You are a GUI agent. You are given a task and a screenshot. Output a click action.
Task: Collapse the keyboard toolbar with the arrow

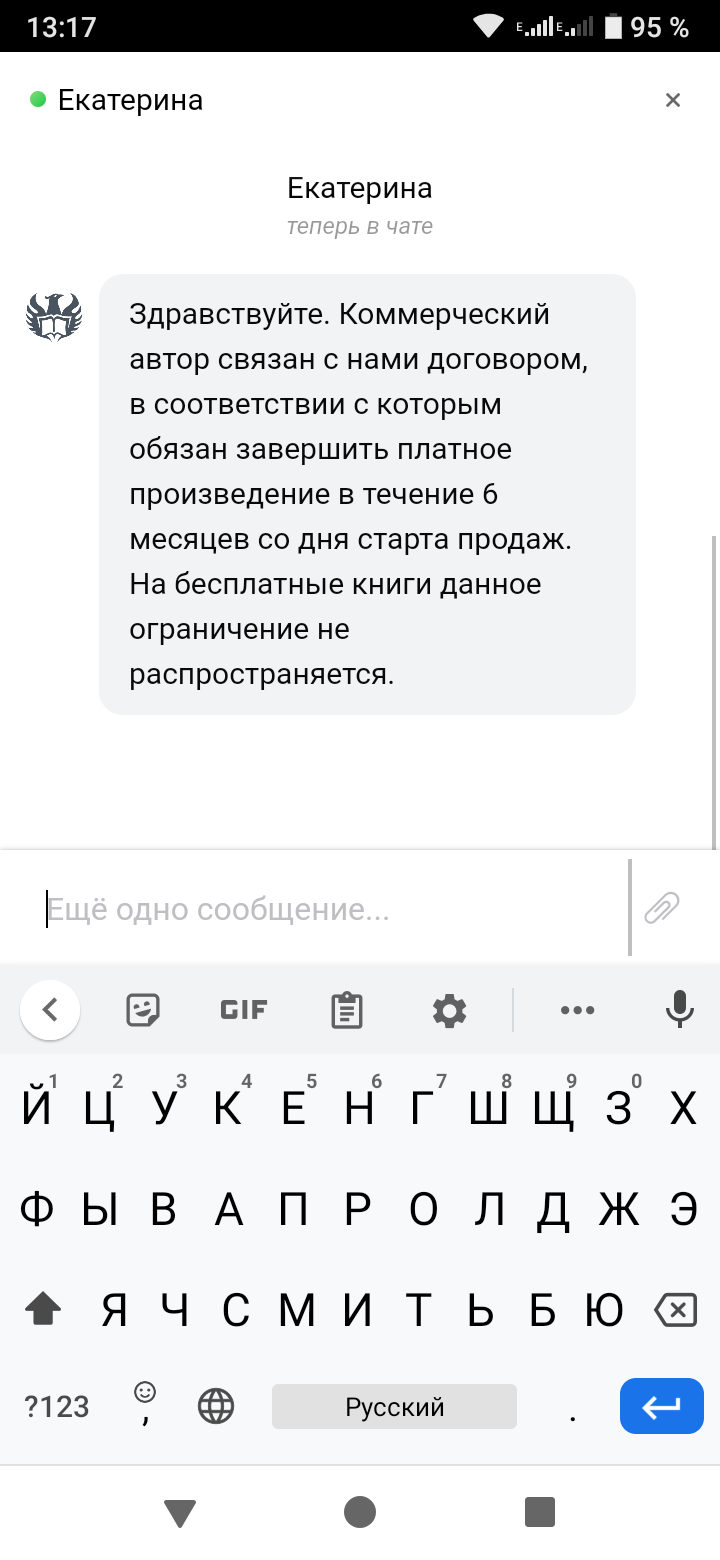pyautogui.click(x=50, y=1010)
